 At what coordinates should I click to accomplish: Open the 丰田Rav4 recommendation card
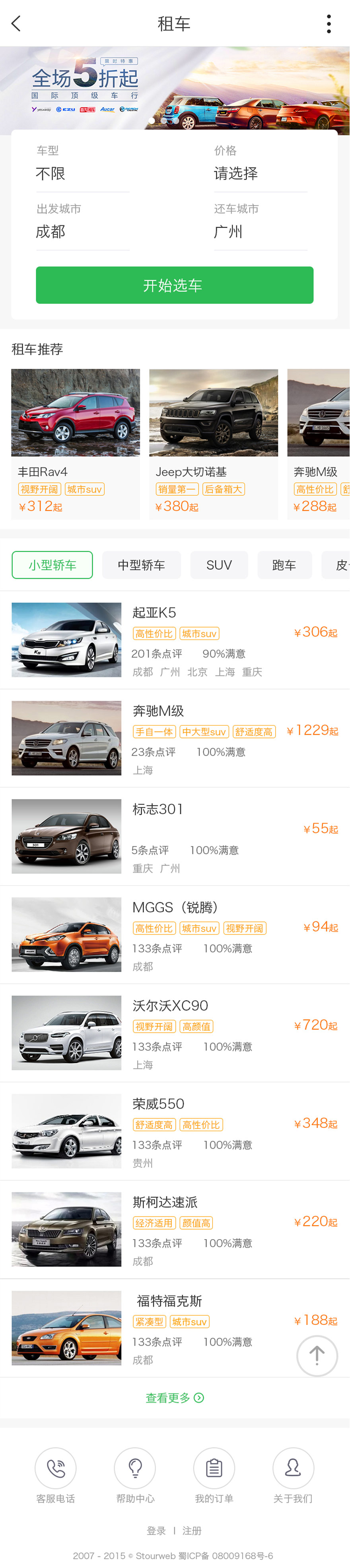click(x=76, y=443)
